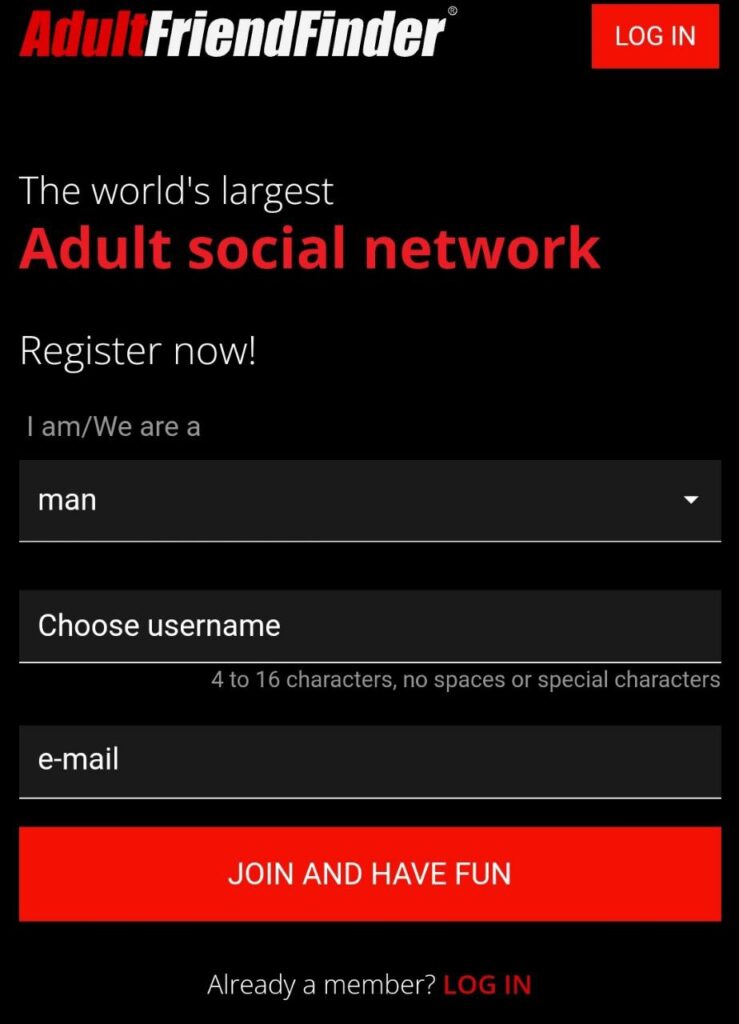Image resolution: width=739 pixels, height=1024 pixels.
Task: Click the Register now! heading
Action: [x=136, y=351]
